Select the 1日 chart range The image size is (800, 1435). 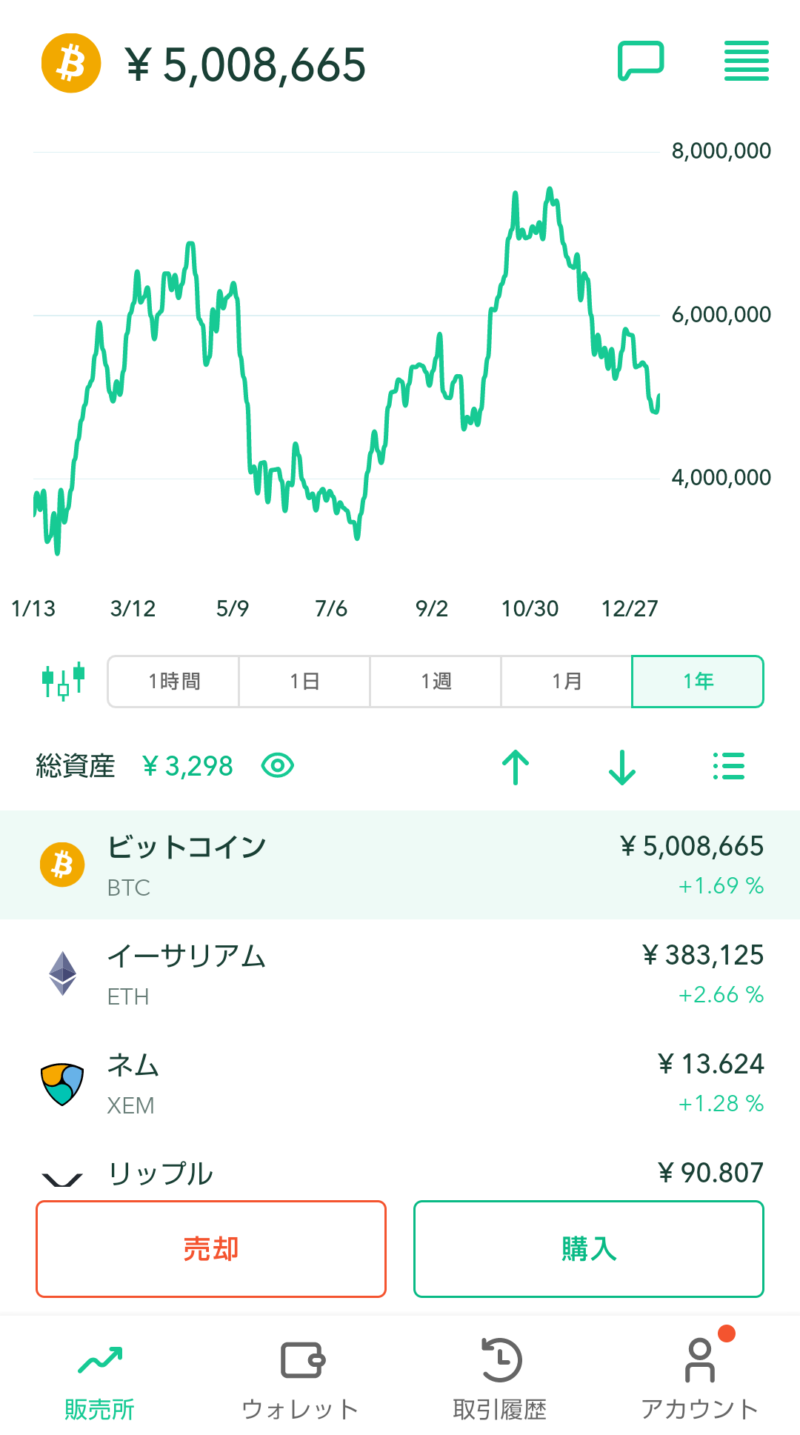pos(305,682)
